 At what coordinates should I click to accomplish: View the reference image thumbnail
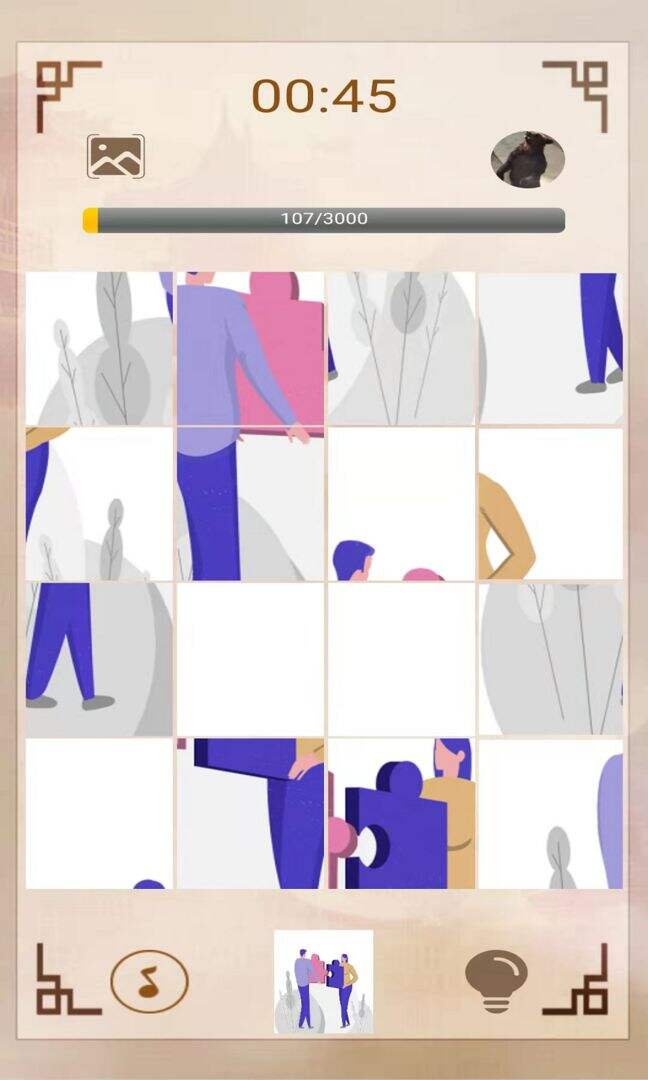pos(323,981)
